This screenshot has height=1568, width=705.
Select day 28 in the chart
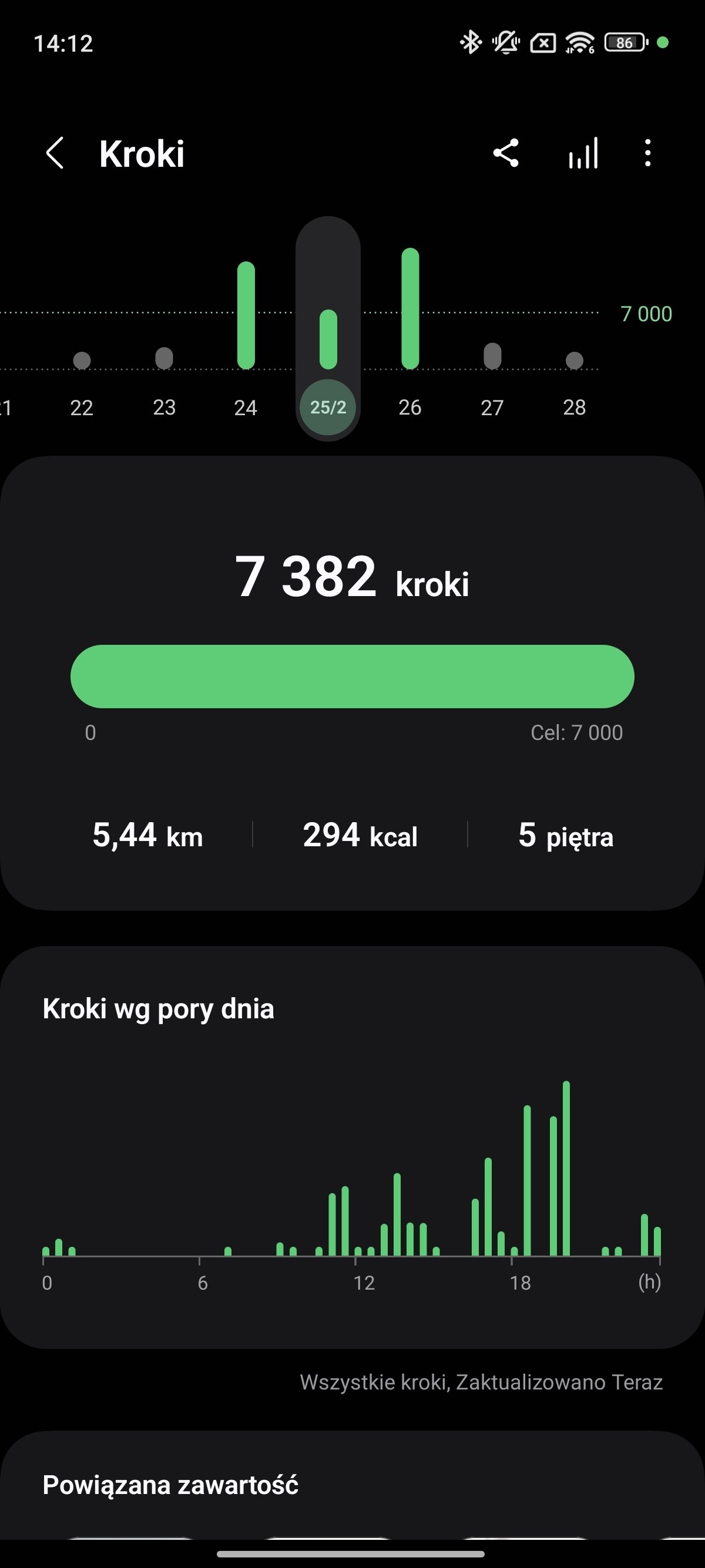click(x=574, y=406)
